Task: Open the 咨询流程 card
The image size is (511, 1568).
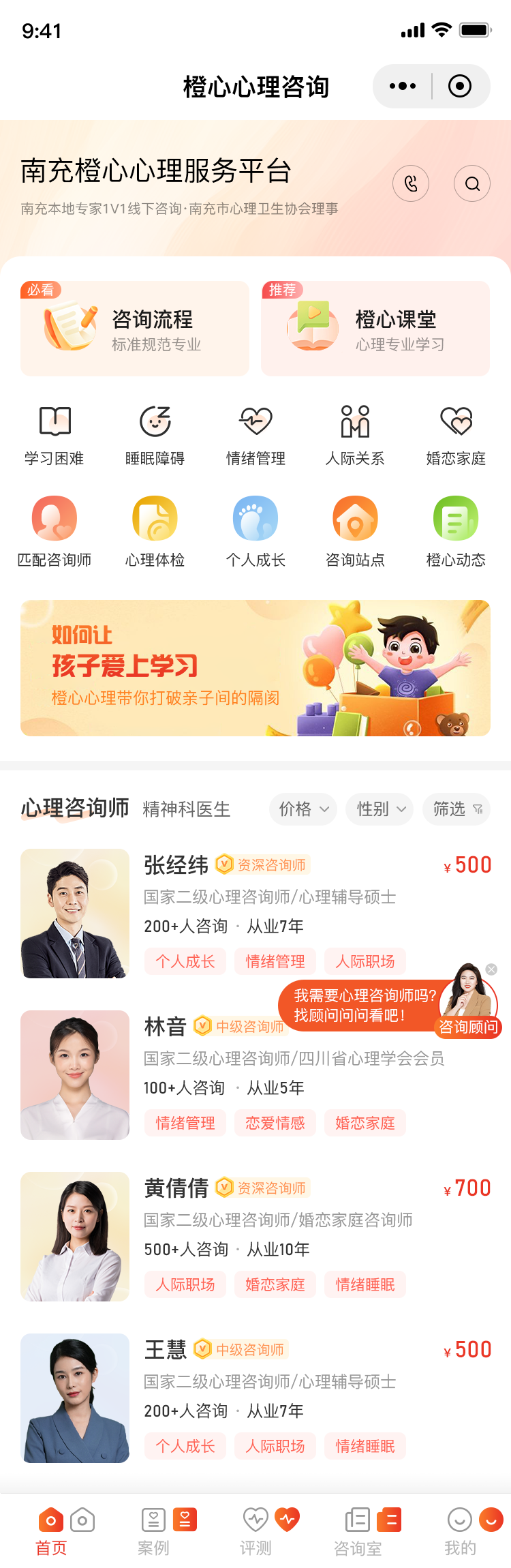Action: click(x=135, y=329)
